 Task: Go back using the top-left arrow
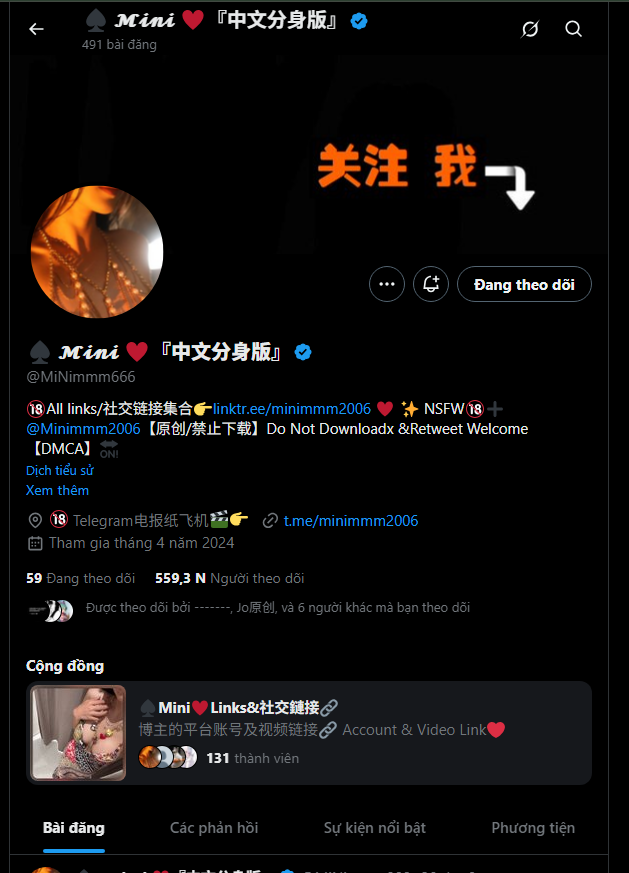coord(36,29)
